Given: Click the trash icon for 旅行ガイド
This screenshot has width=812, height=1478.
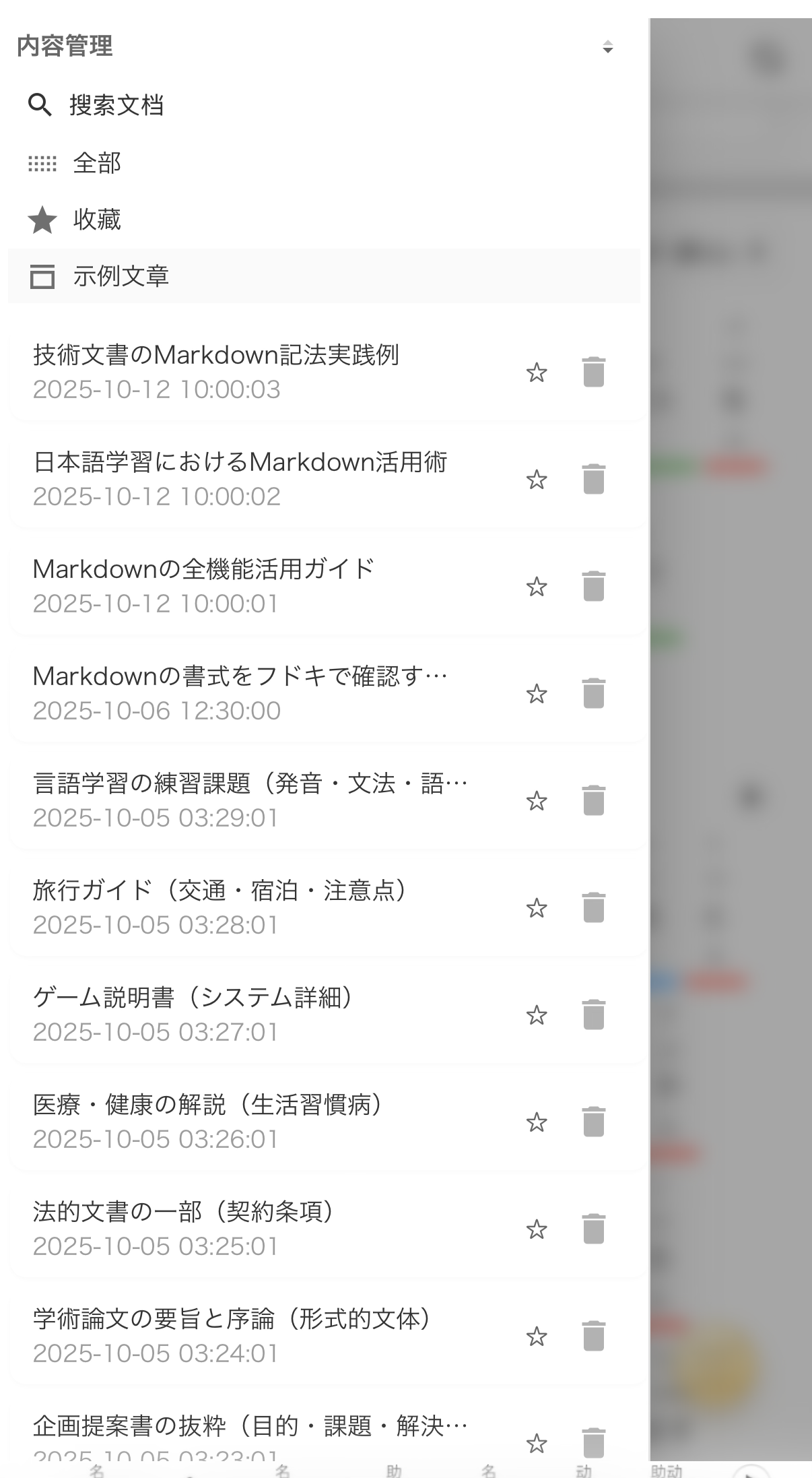Looking at the screenshot, I should [x=593, y=906].
